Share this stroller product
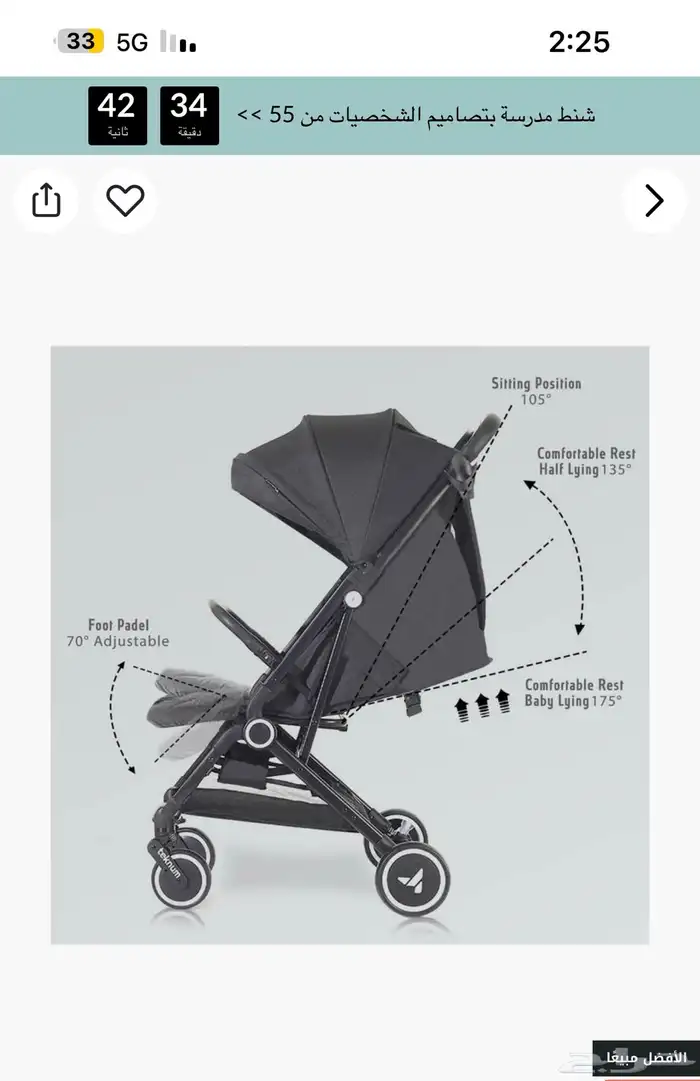This screenshot has height=1081, width=700. click(x=46, y=201)
